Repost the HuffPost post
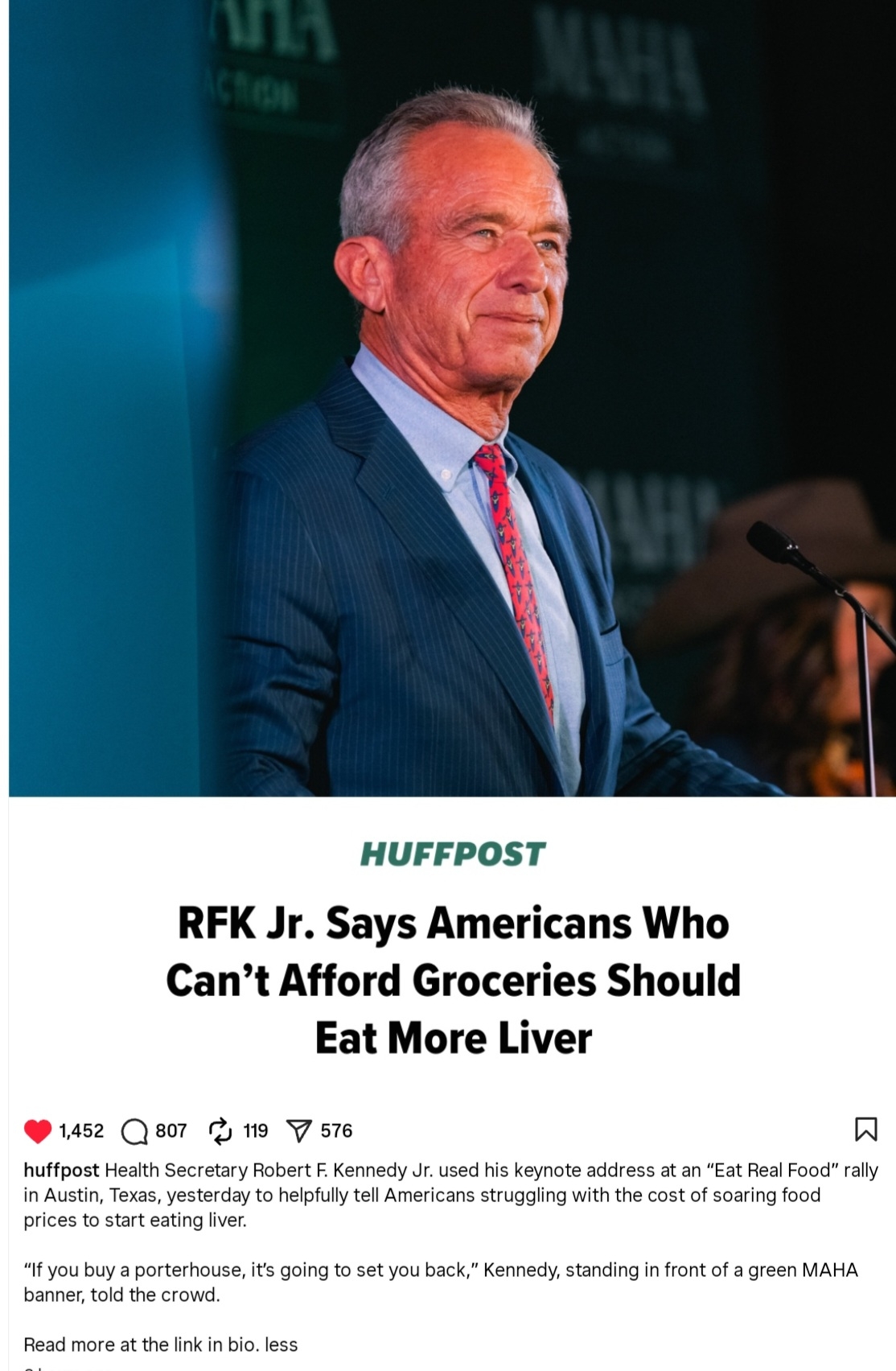 click(220, 1131)
